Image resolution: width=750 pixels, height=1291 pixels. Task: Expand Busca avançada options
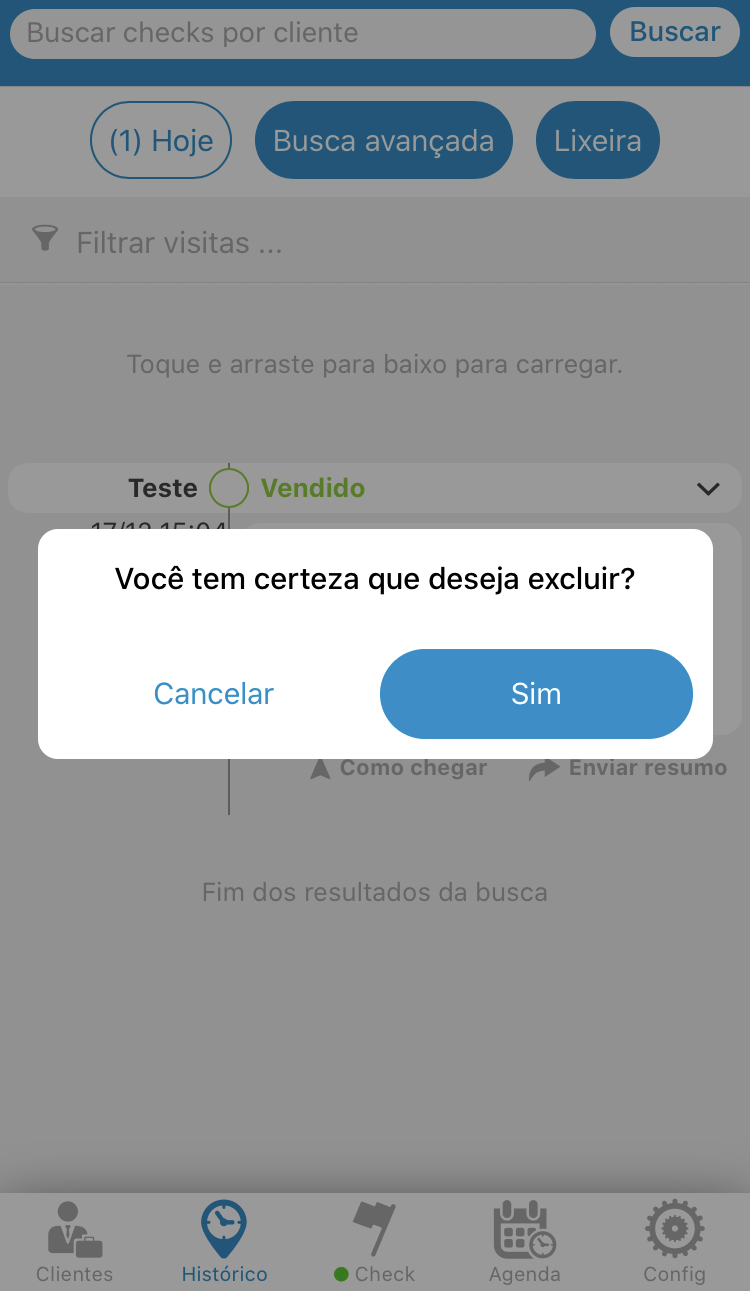click(x=383, y=140)
